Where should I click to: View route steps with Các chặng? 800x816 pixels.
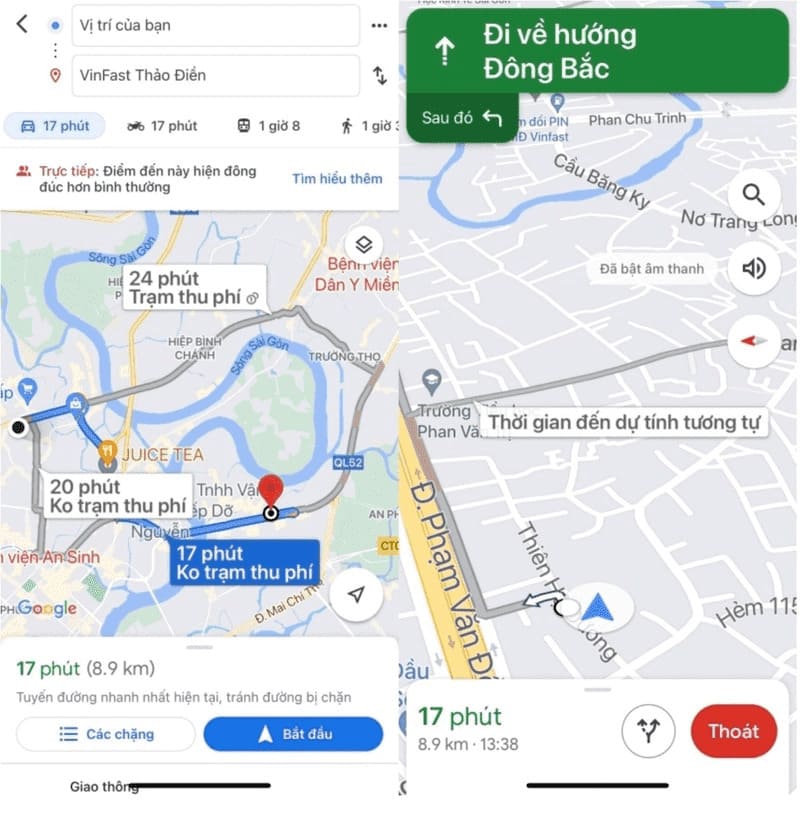click(106, 734)
